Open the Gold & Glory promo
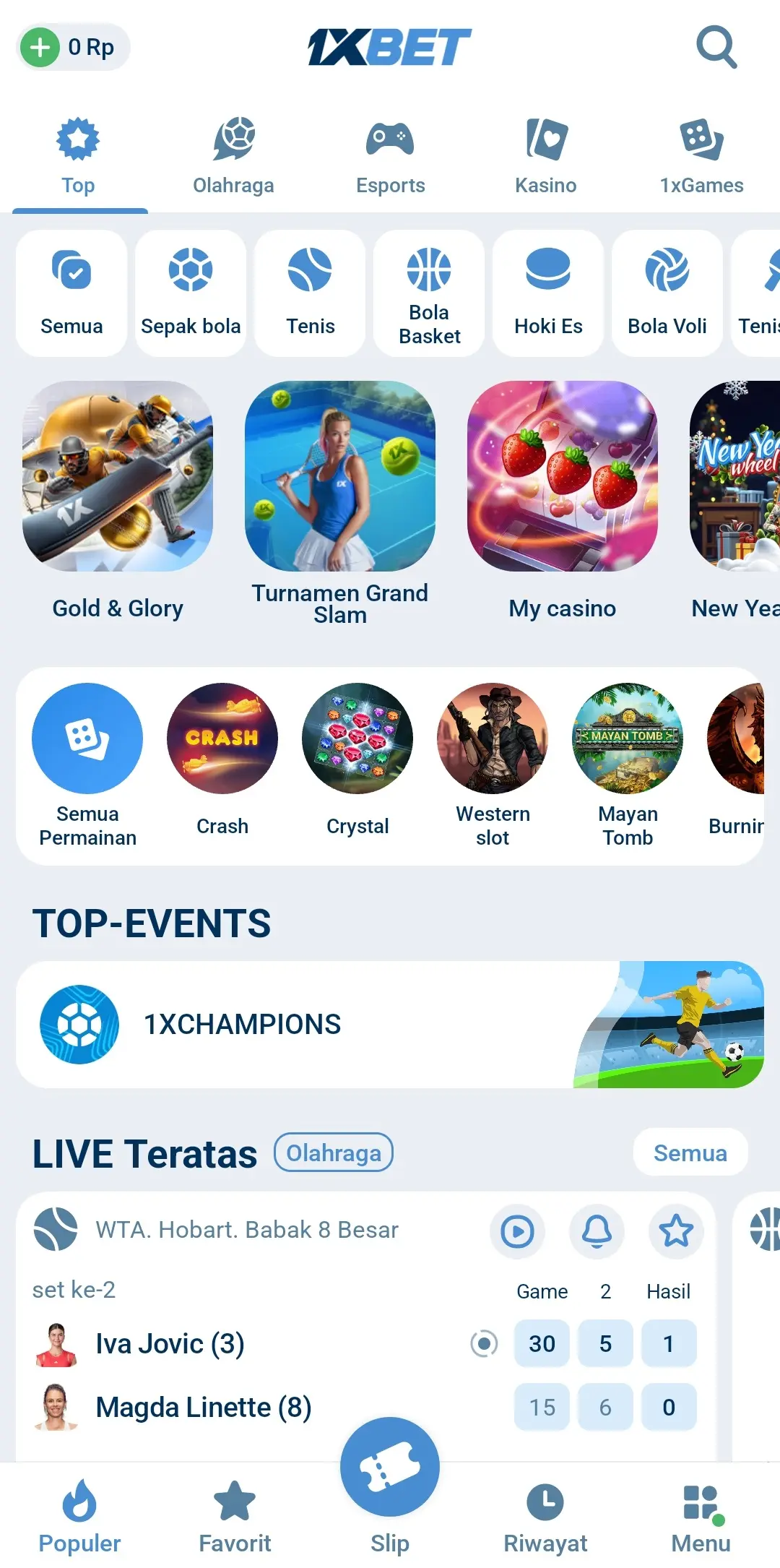Screen dimensions: 780x1568 118,499
